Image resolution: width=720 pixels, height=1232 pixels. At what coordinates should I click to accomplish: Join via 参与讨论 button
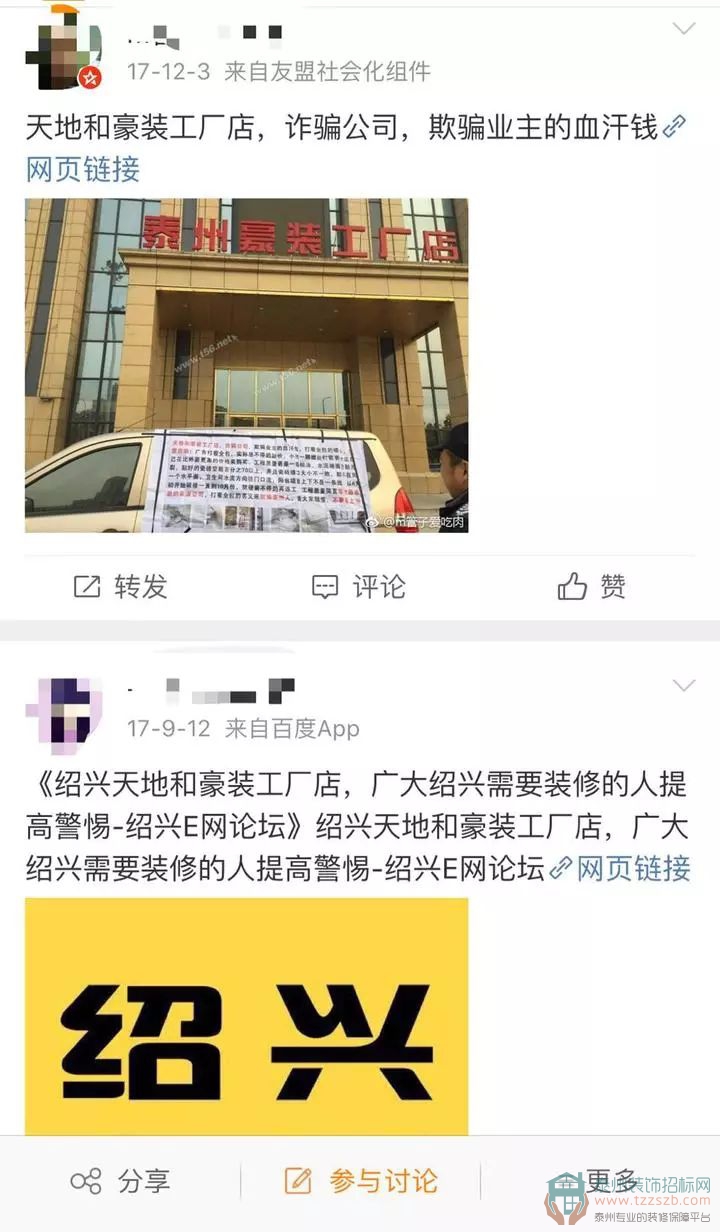pos(361,1181)
